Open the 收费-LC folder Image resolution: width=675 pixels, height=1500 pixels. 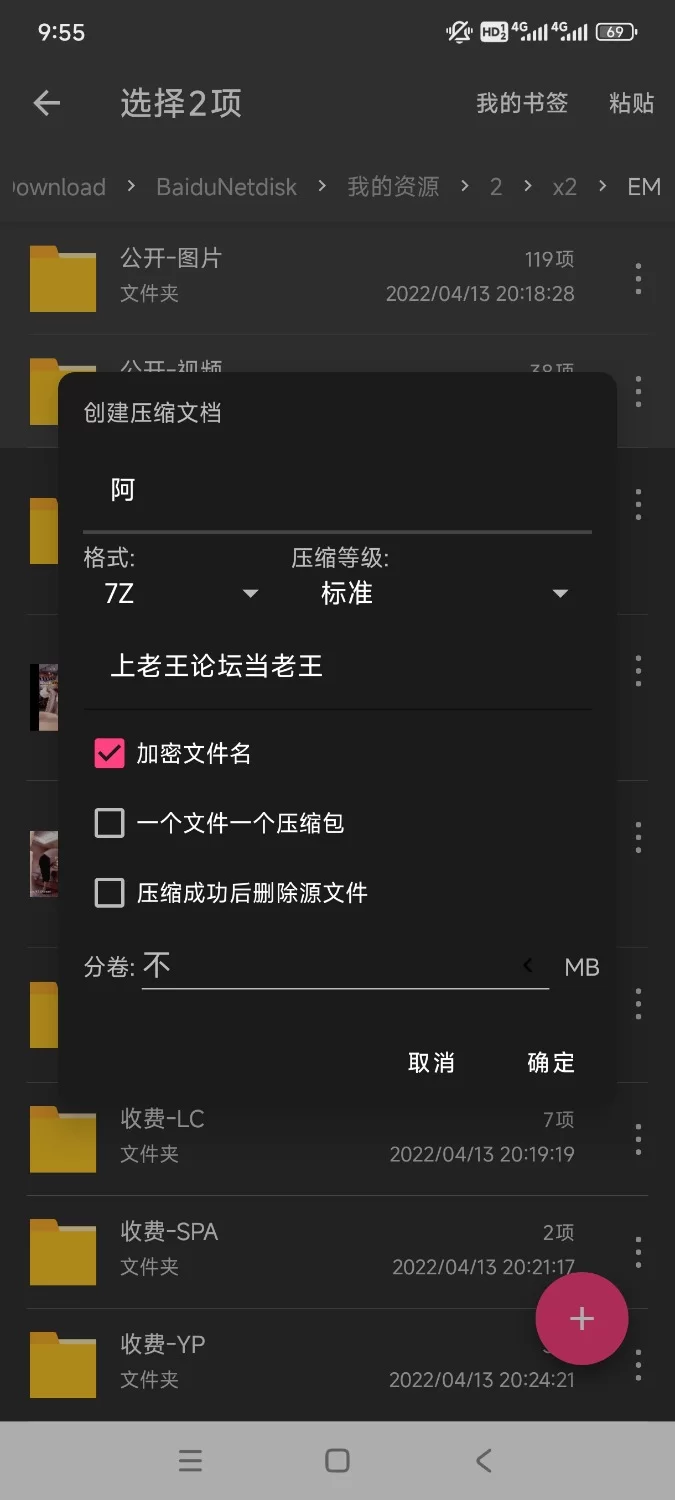(x=300, y=1137)
